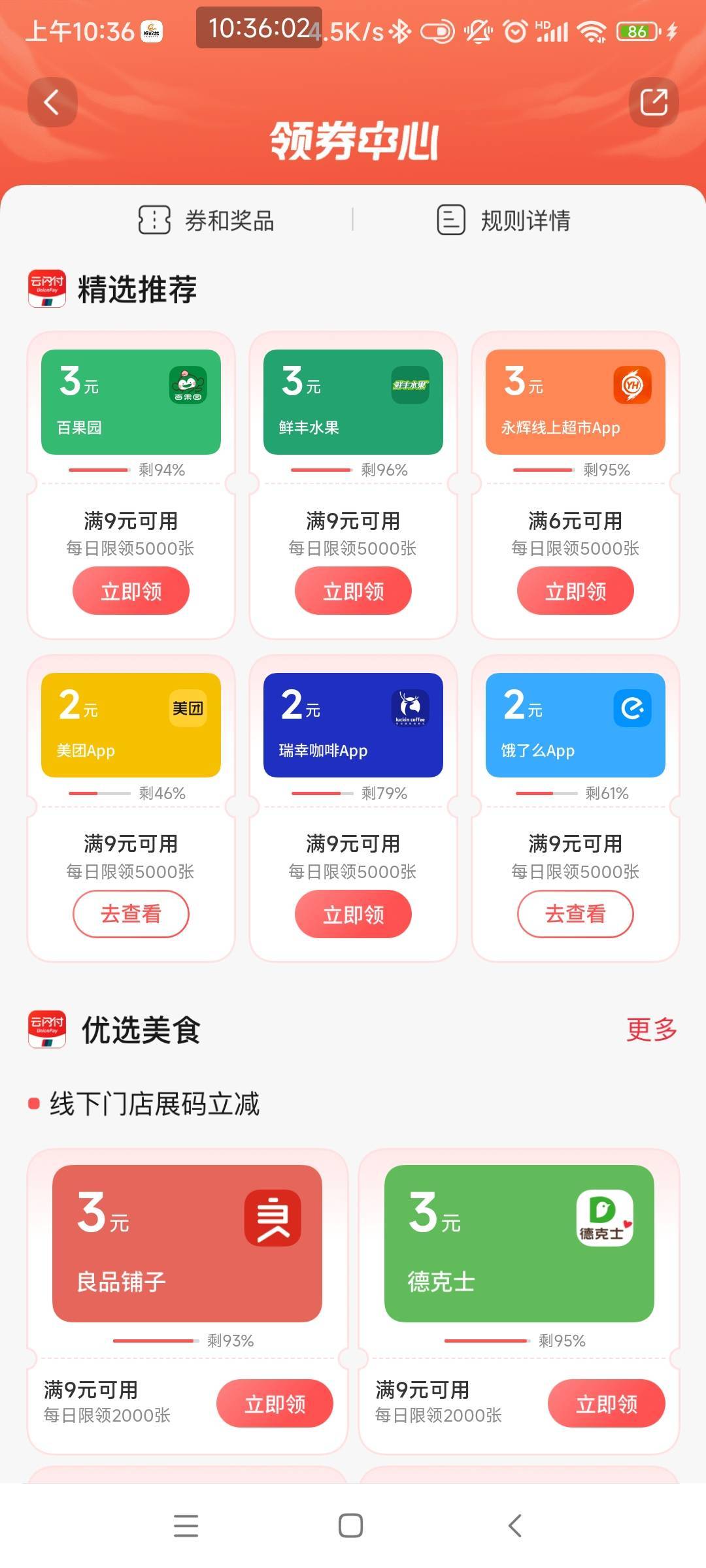Open the 百果园 coupon card
This screenshot has width=706, height=1568.
[x=131, y=402]
